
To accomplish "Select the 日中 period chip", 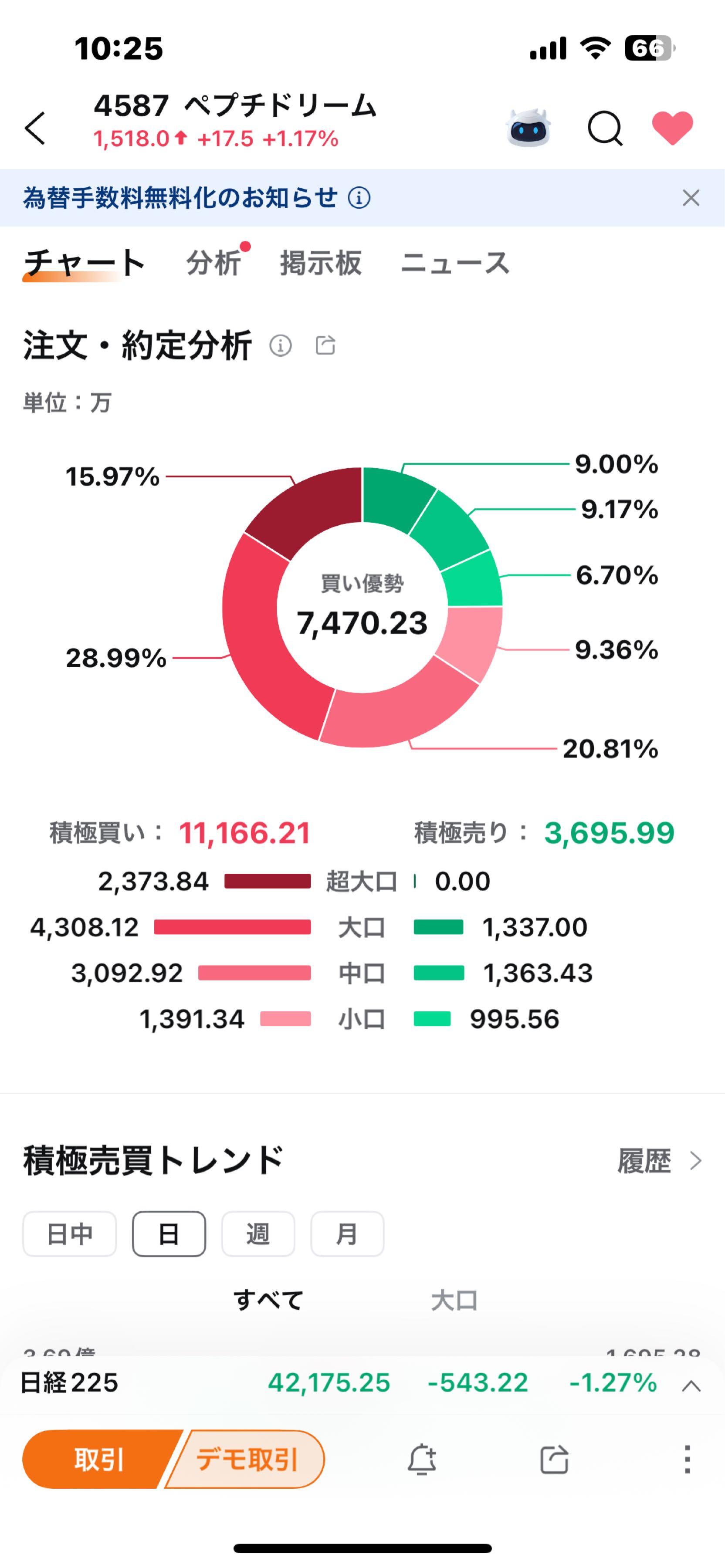I will tap(69, 1234).
